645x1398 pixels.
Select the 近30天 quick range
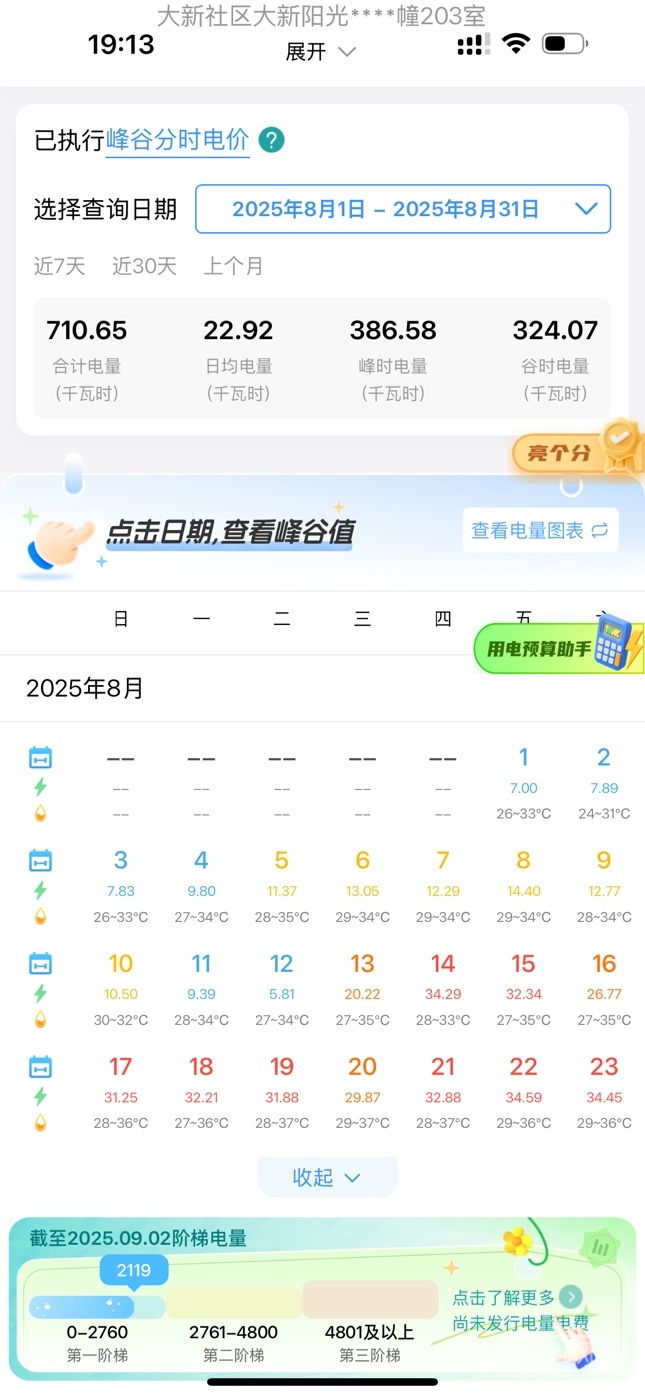coord(144,266)
